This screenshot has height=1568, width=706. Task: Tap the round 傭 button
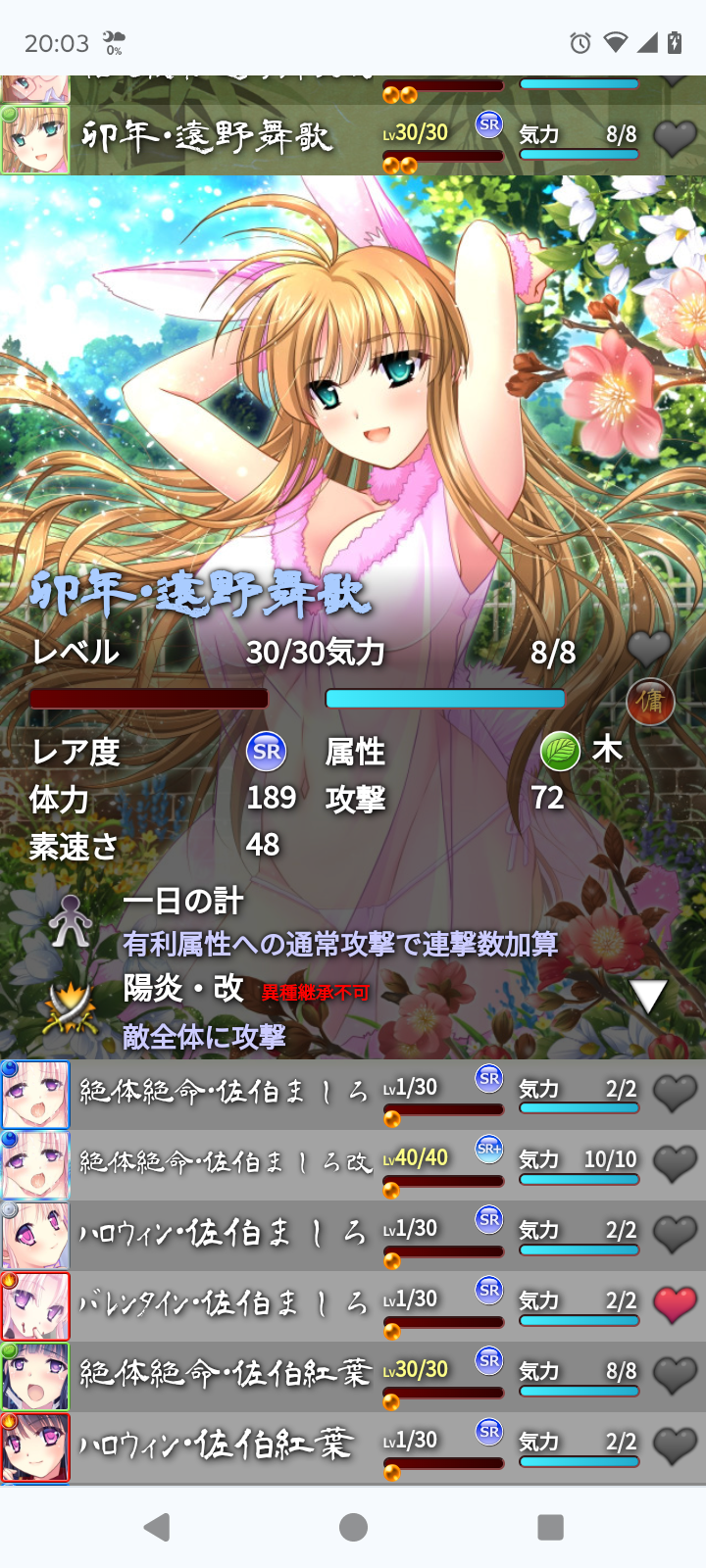(650, 702)
